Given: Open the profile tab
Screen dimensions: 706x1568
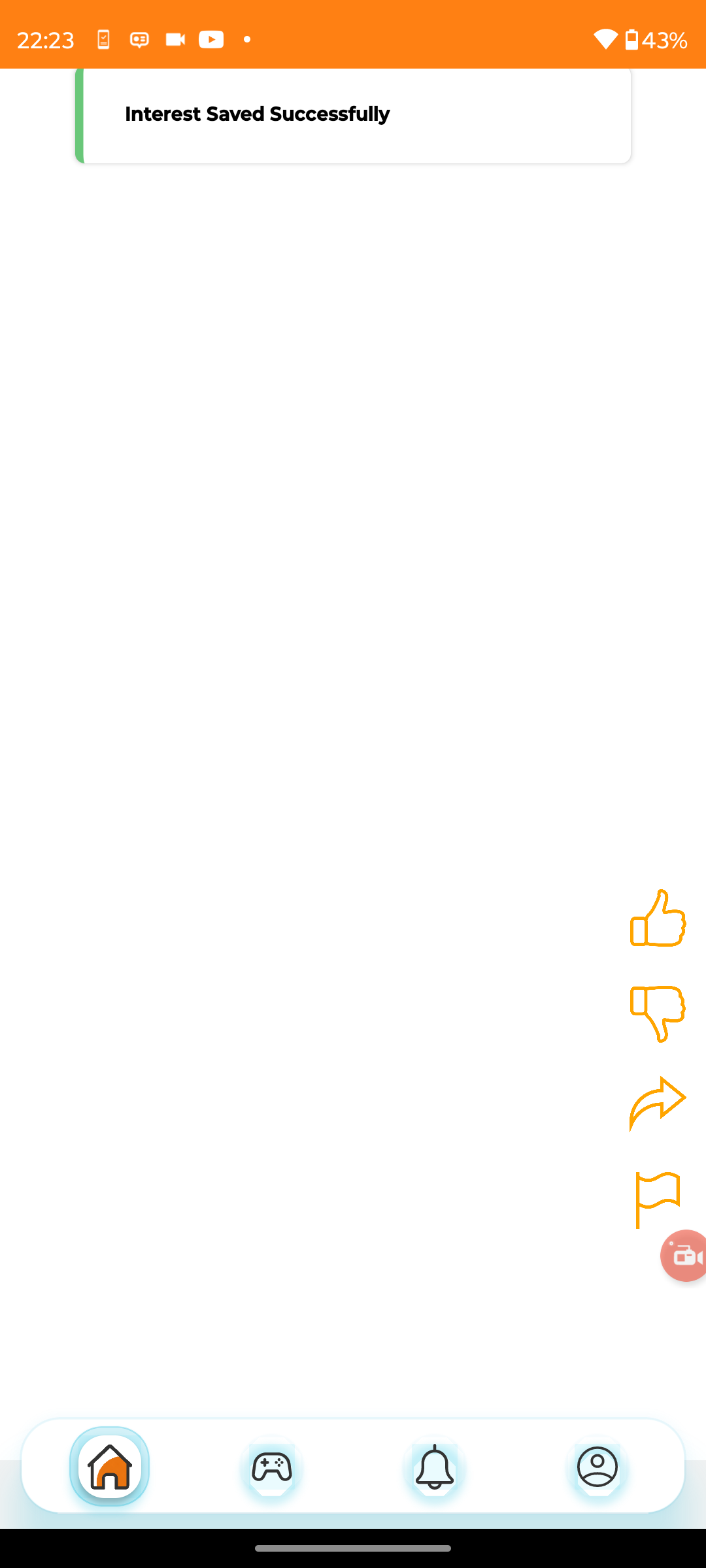Looking at the screenshot, I should point(597,1468).
